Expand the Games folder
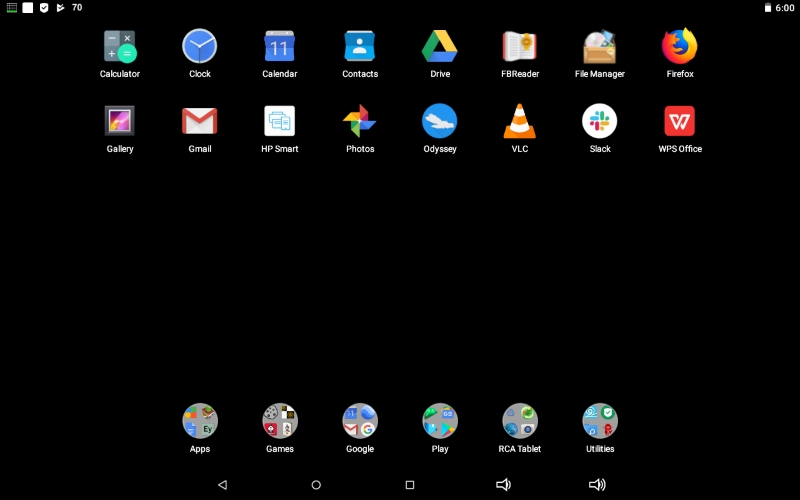The image size is (800, 500). (280, 421)
